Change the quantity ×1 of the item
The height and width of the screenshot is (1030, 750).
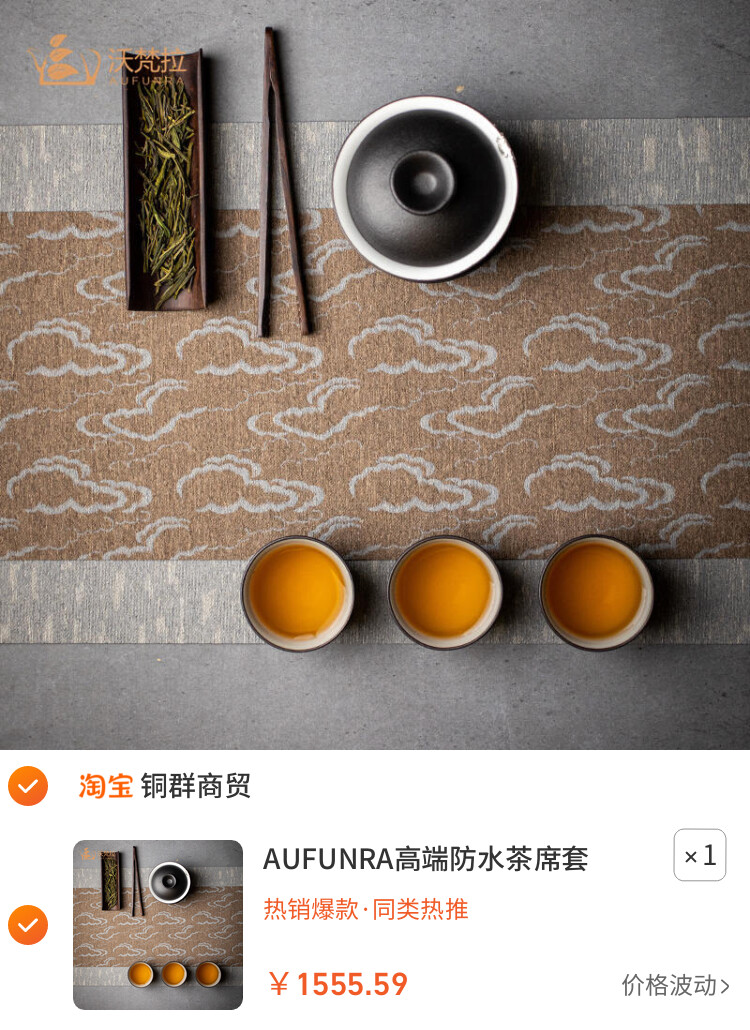click(699, 856)
